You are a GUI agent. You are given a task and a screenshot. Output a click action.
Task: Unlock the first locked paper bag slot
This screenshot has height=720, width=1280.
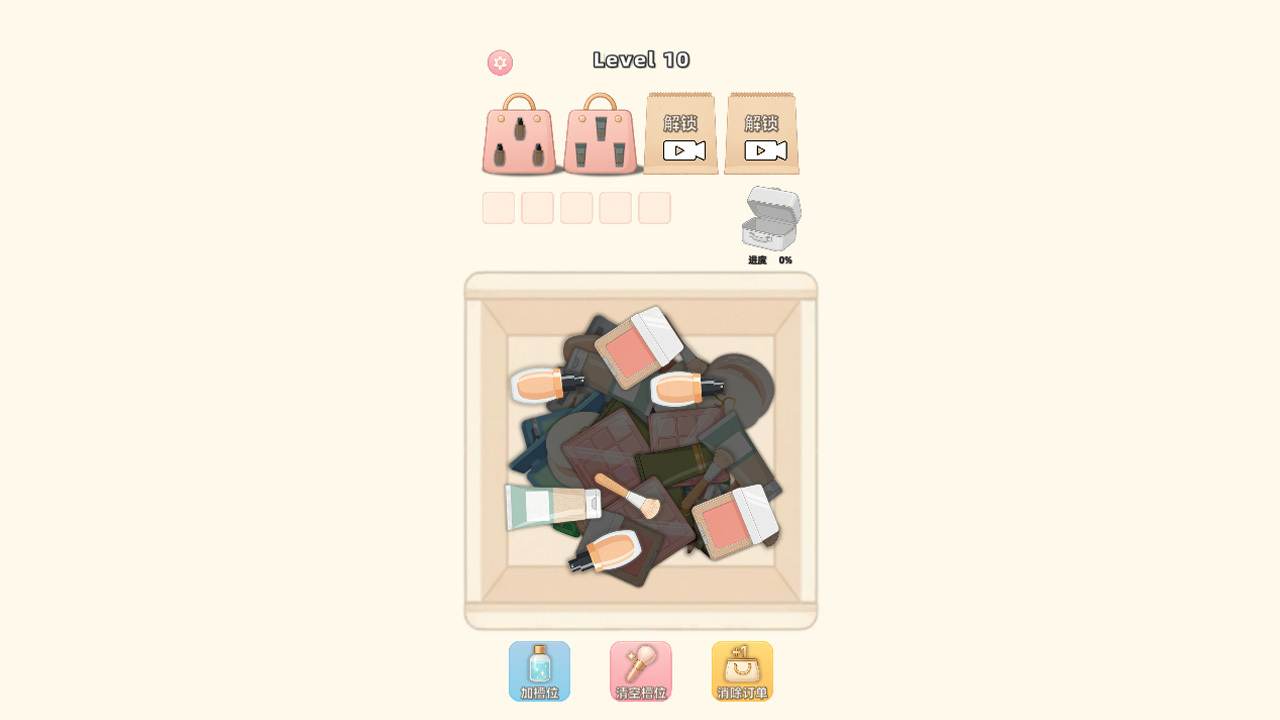[681, 135]
